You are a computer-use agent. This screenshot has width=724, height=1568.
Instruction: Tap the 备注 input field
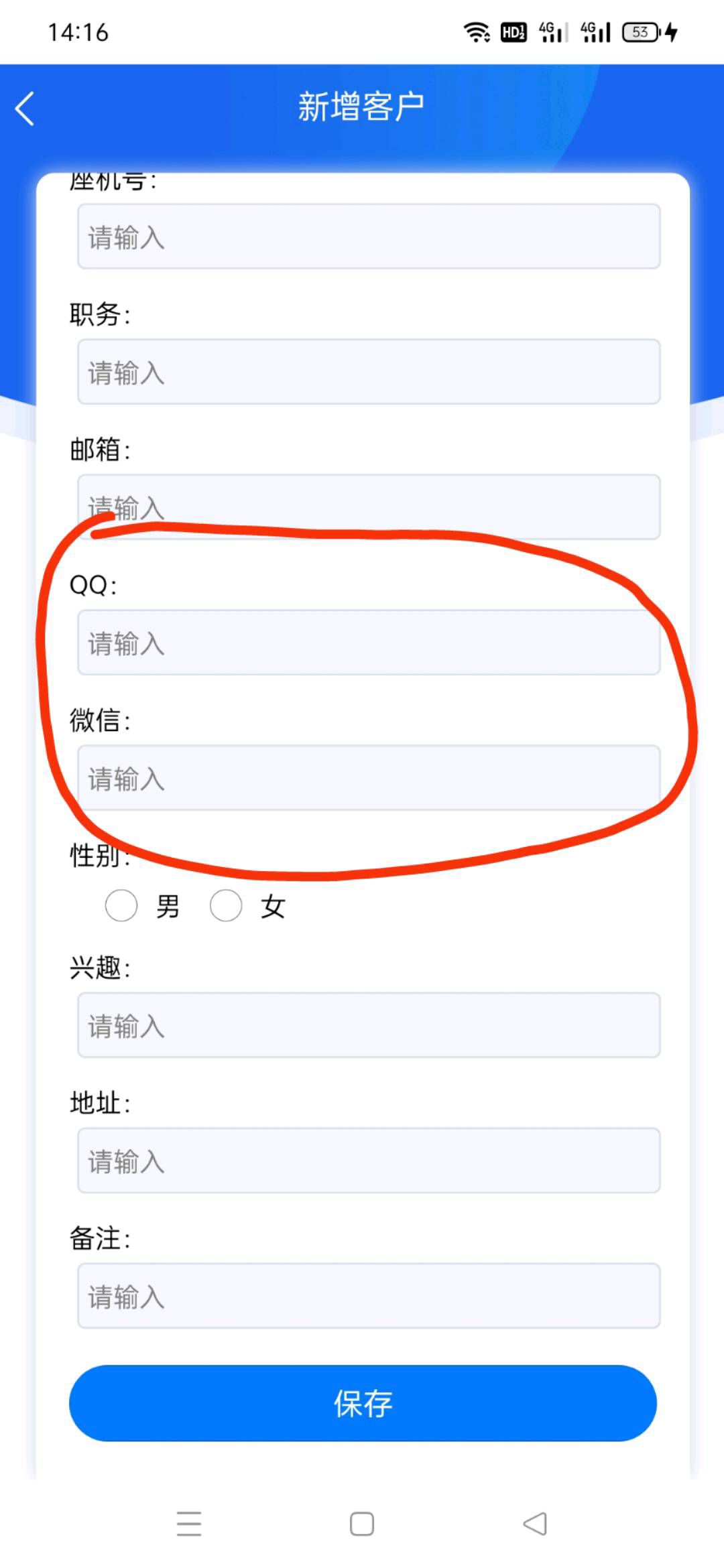369,1296
